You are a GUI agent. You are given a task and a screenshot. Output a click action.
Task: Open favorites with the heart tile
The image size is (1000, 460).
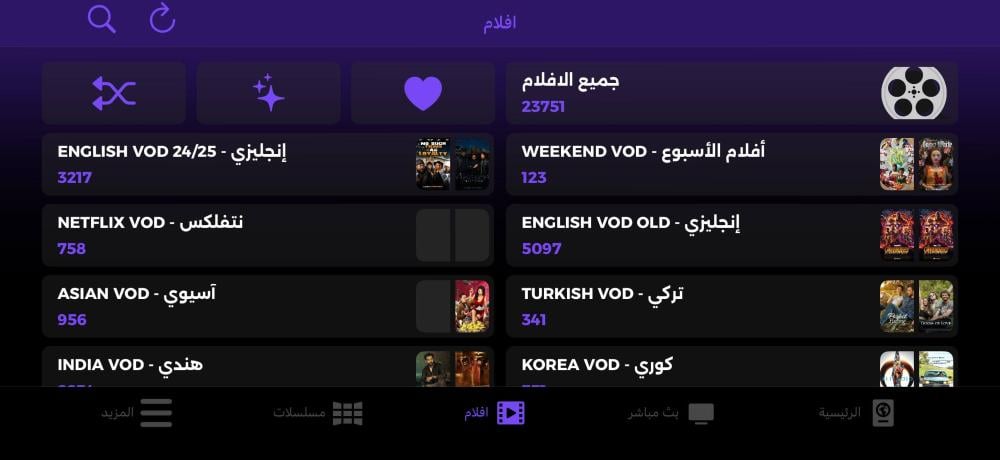click(x=422, y=93)
